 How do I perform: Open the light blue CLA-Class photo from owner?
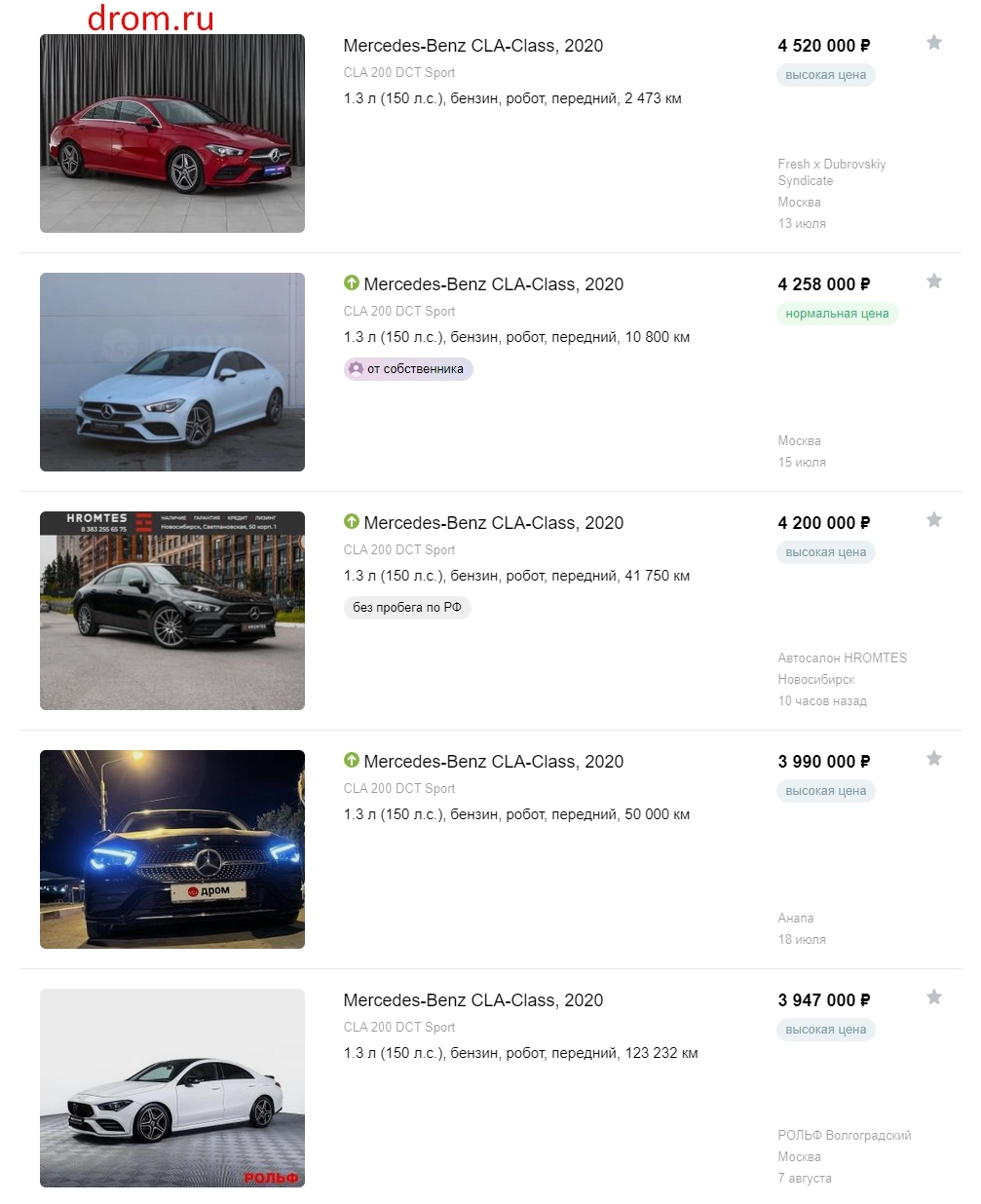[x=172, y=372]
